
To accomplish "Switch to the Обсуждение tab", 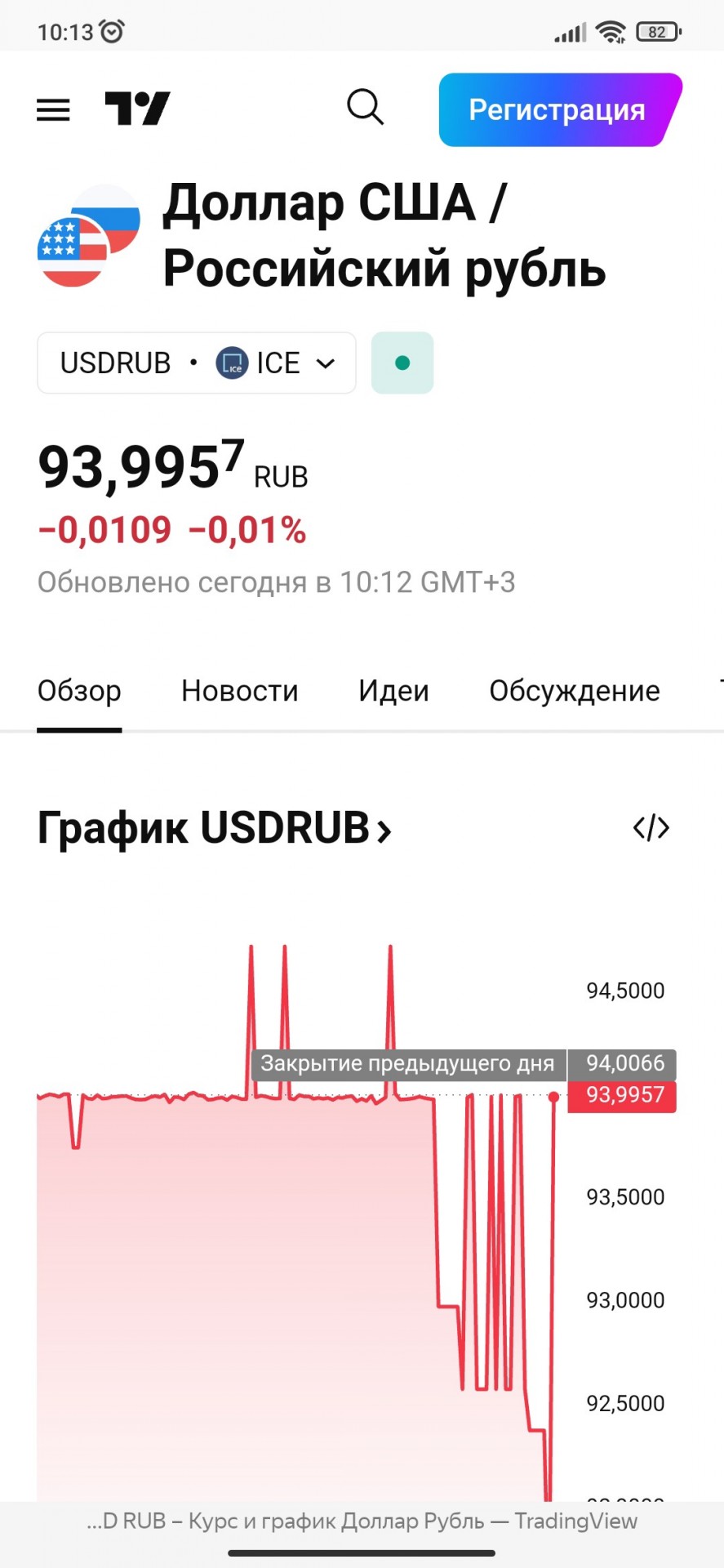I will [575, 691].
